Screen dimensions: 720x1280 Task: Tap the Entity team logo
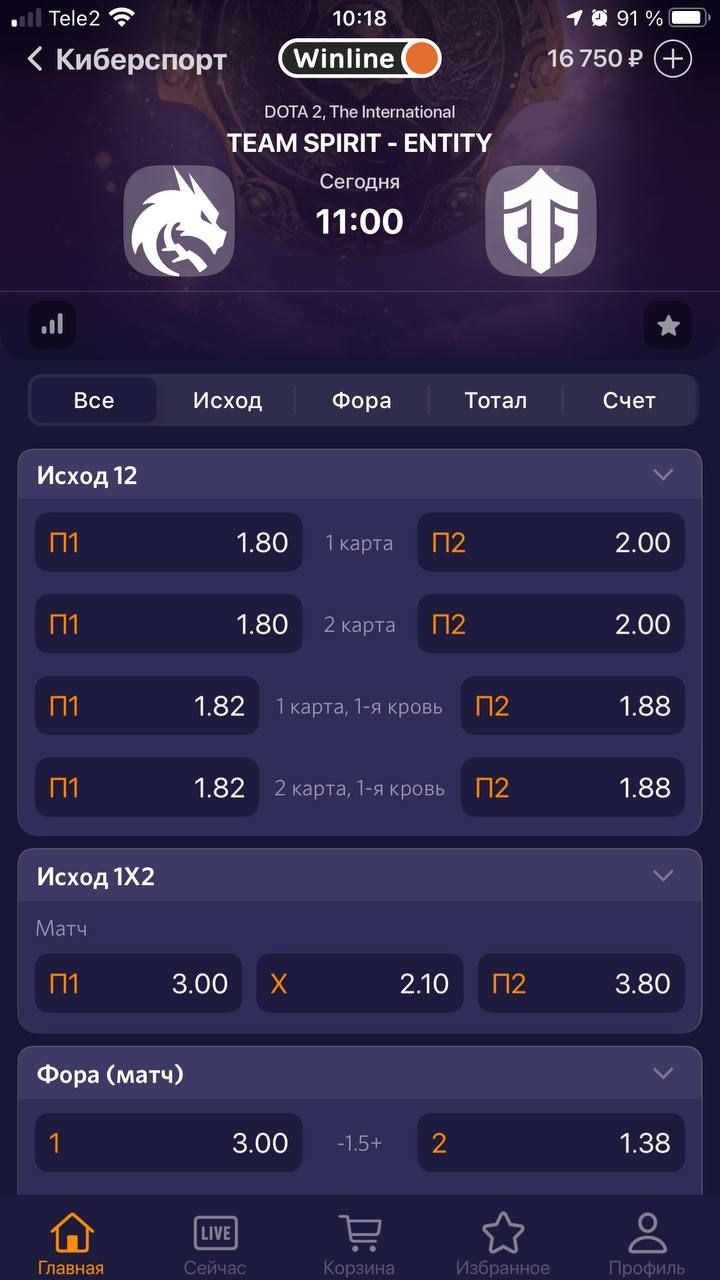pos(541,220)
